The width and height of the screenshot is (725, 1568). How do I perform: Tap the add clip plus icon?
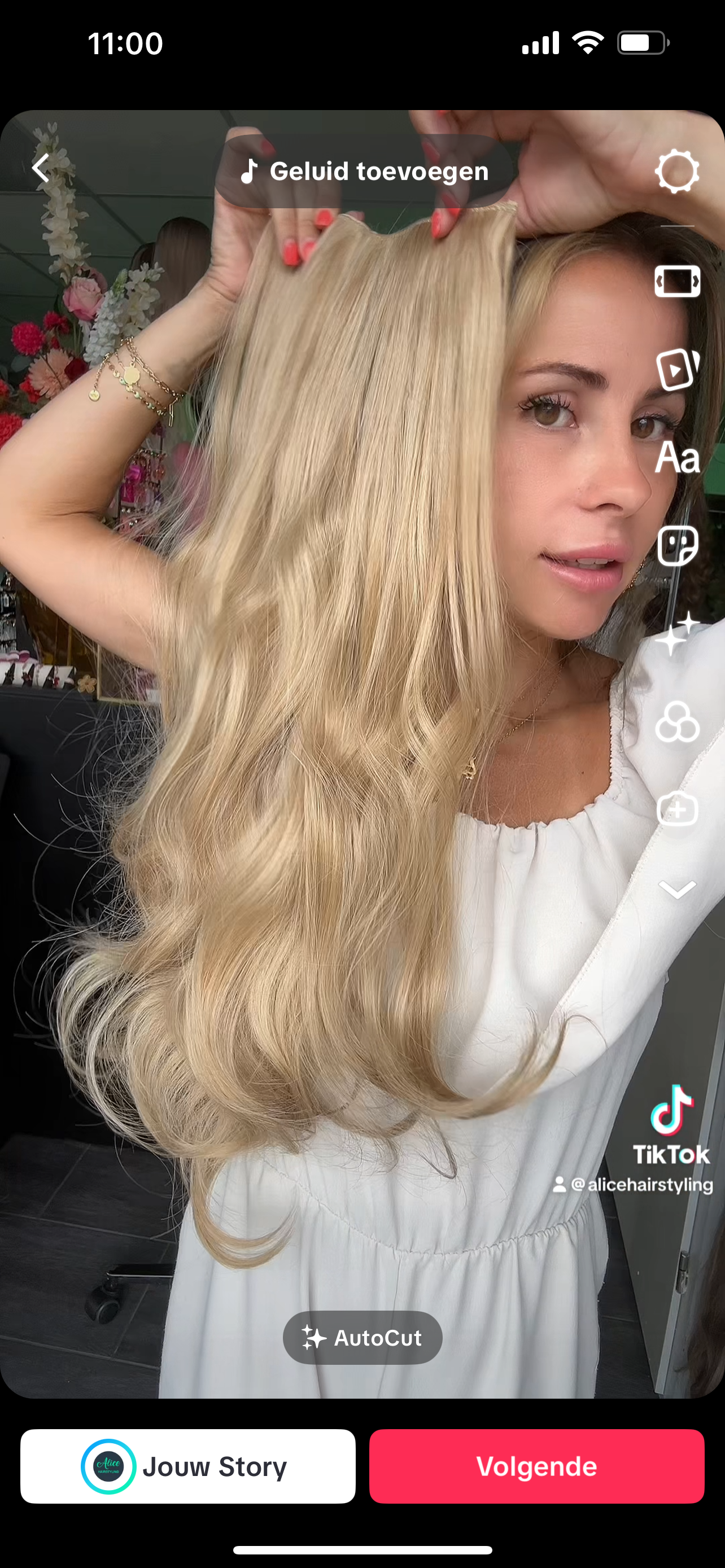coord(677,809)
